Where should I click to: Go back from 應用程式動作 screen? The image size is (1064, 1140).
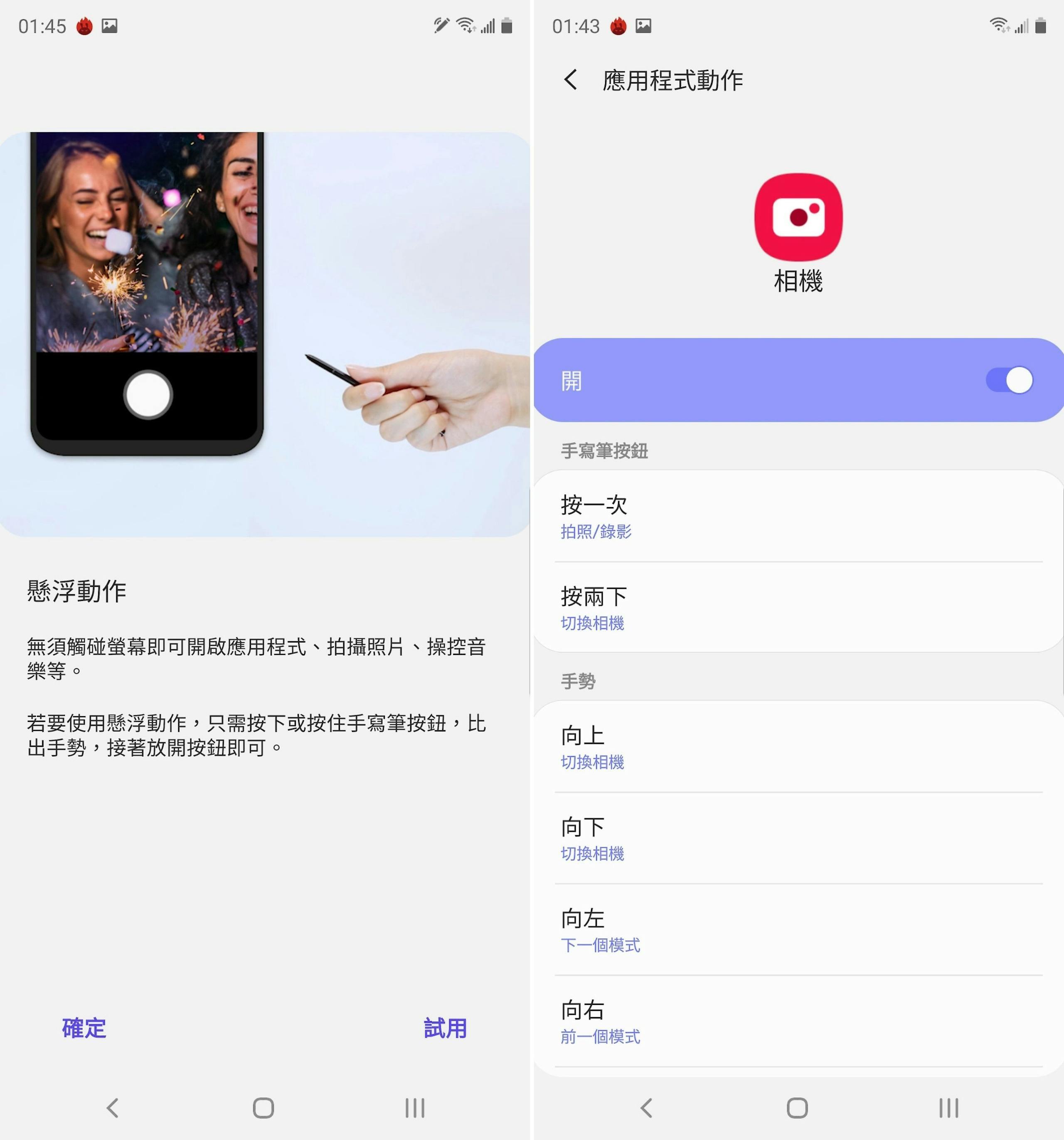[570, 80]
